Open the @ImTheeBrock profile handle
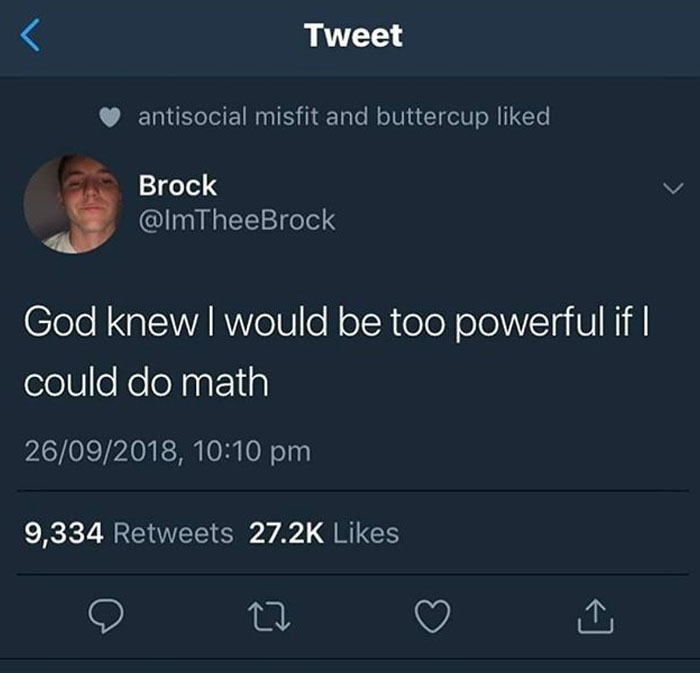The height and width of the screenshot is (673, 700). pos(236,221)
